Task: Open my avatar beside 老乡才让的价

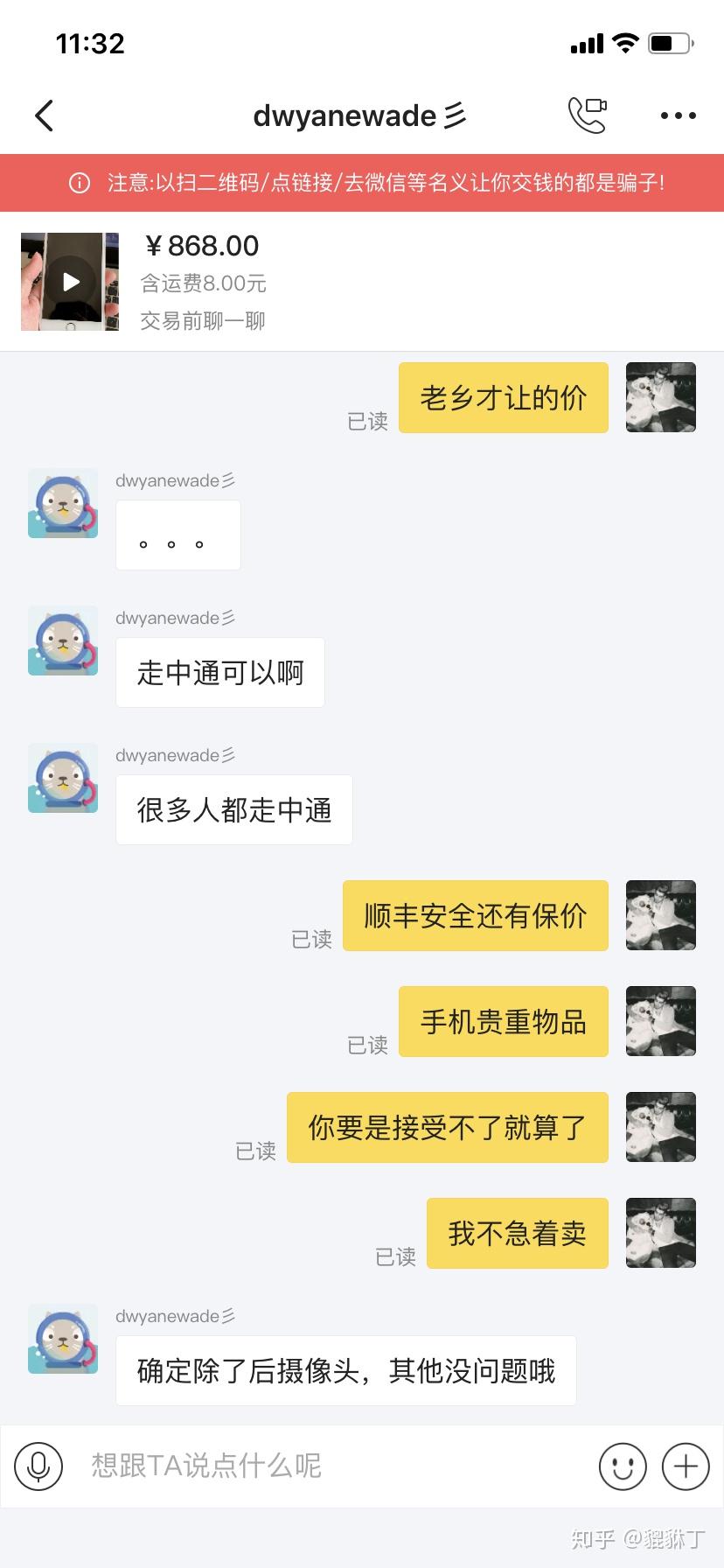Action: [x=661, y=397]
